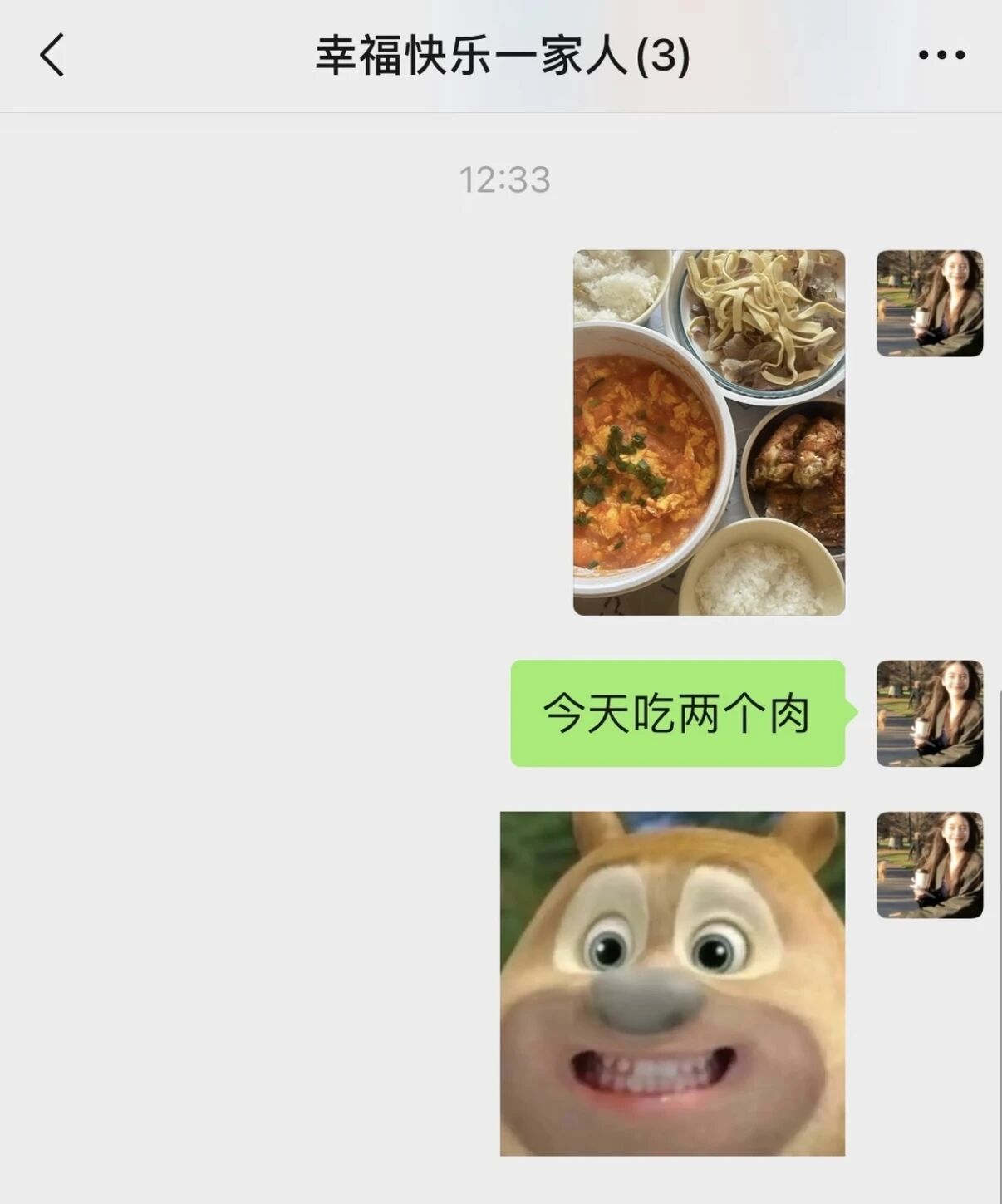
Task: Go back from the 幸福快乐一家人 chat
Action: click(52, 56)
